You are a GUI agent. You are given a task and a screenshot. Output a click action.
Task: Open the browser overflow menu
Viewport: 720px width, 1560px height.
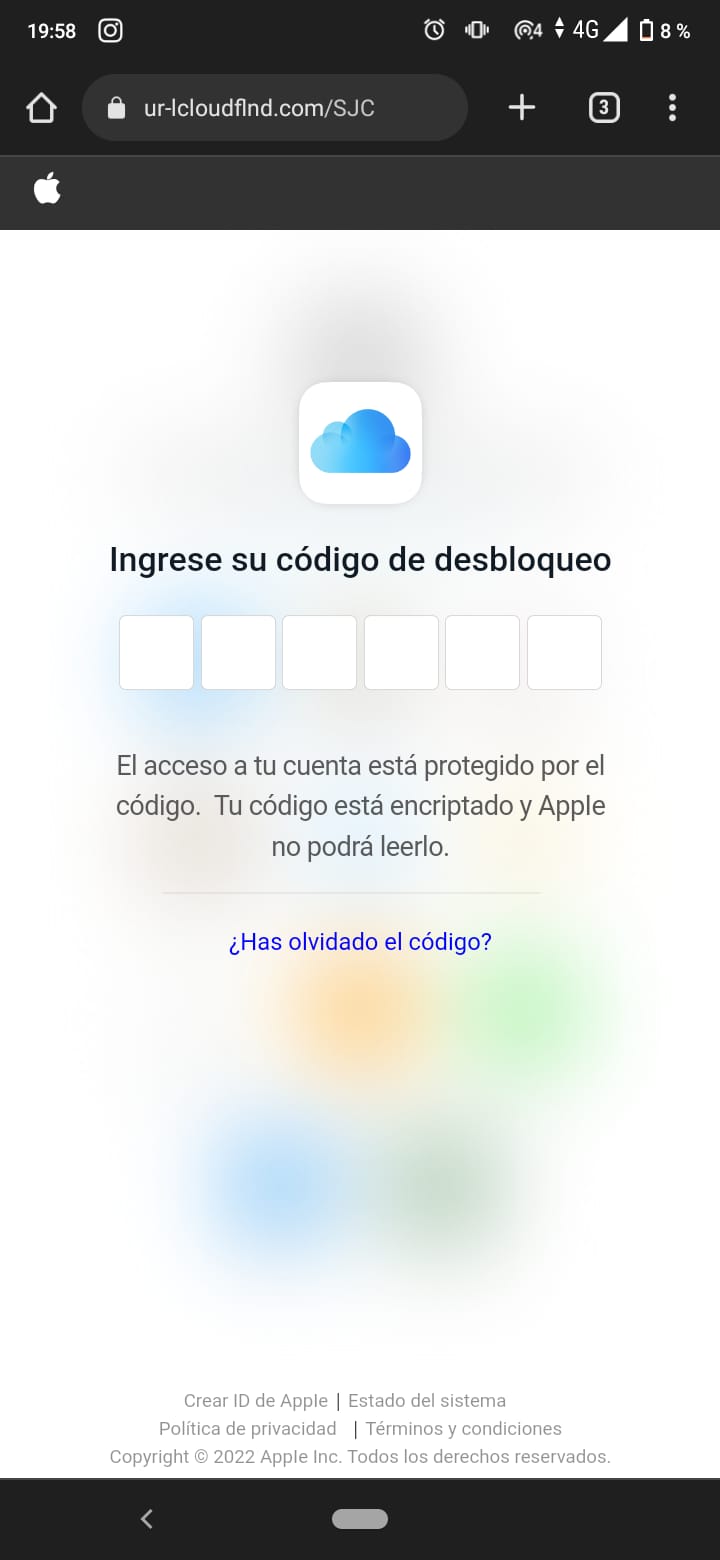coord(672,108)
